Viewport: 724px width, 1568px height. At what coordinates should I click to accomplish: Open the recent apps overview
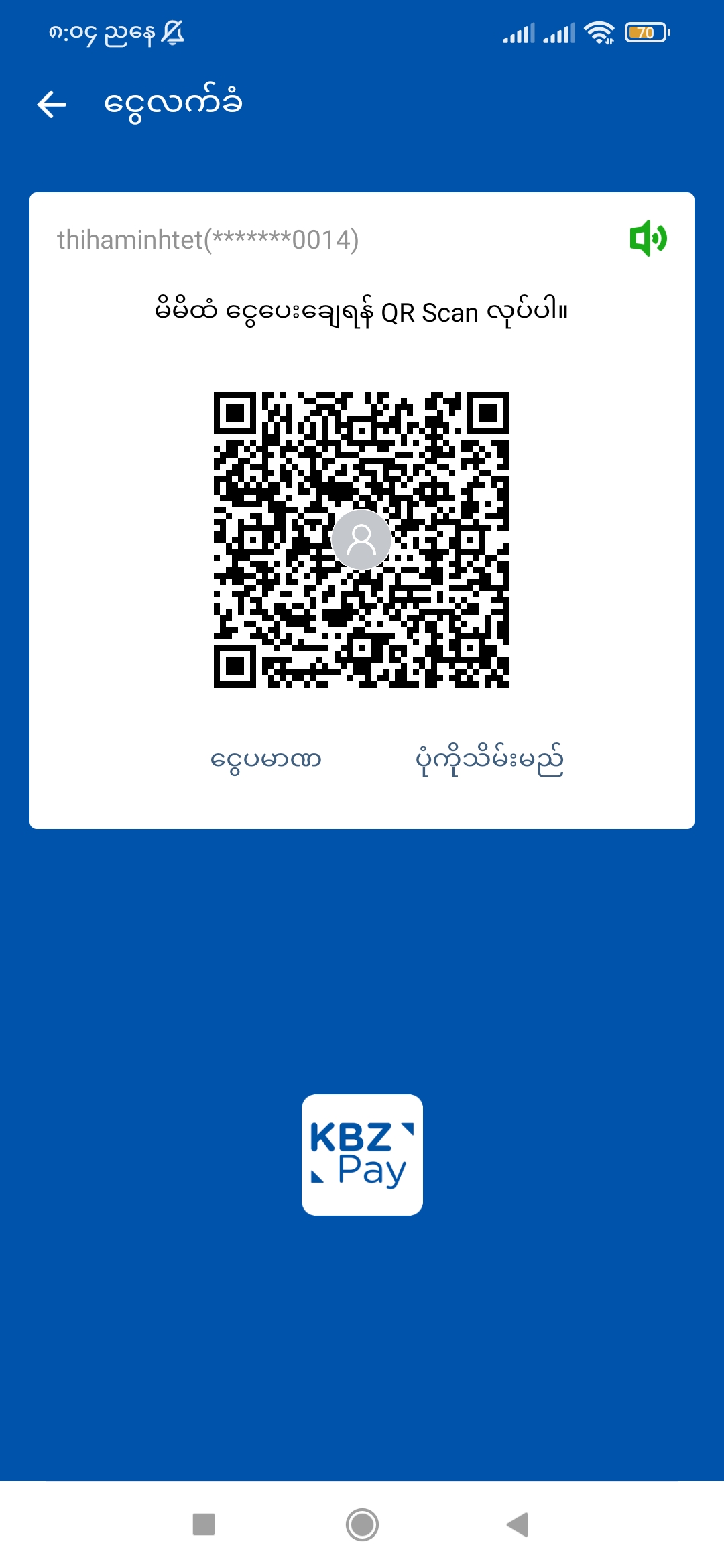coord(204,1524)
